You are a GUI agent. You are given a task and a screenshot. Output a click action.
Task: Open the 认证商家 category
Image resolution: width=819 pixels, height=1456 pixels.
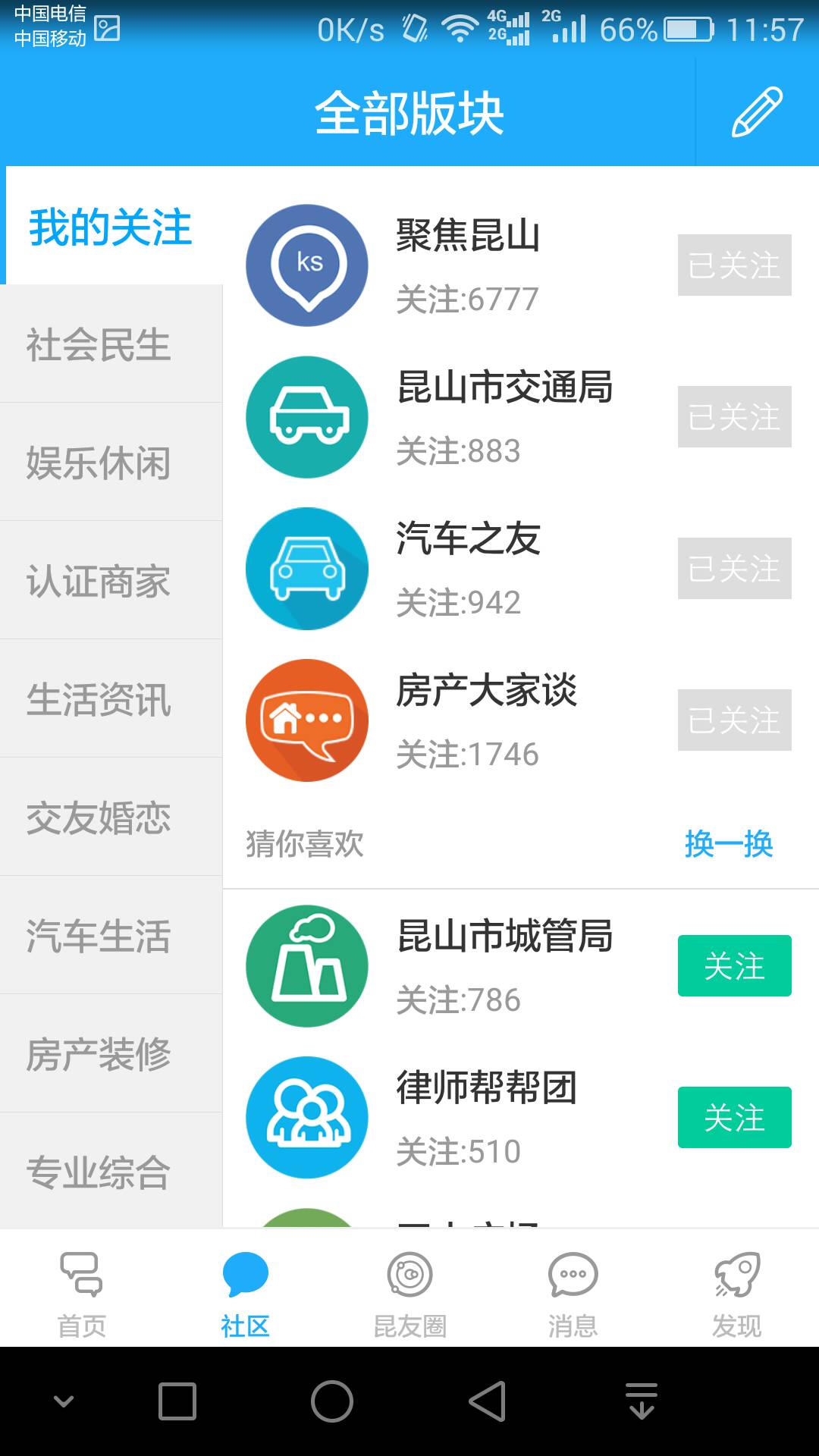click(x=111, y=581)
